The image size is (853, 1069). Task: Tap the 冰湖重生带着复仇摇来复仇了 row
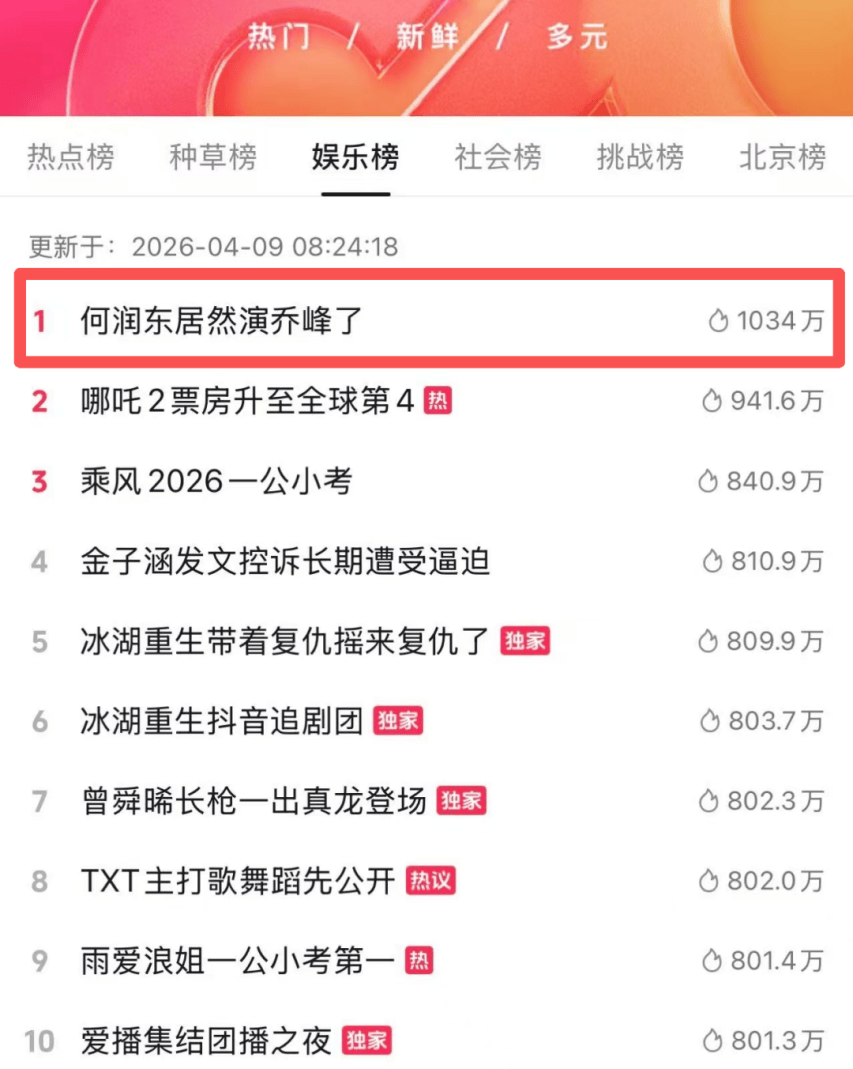point(285,641)
